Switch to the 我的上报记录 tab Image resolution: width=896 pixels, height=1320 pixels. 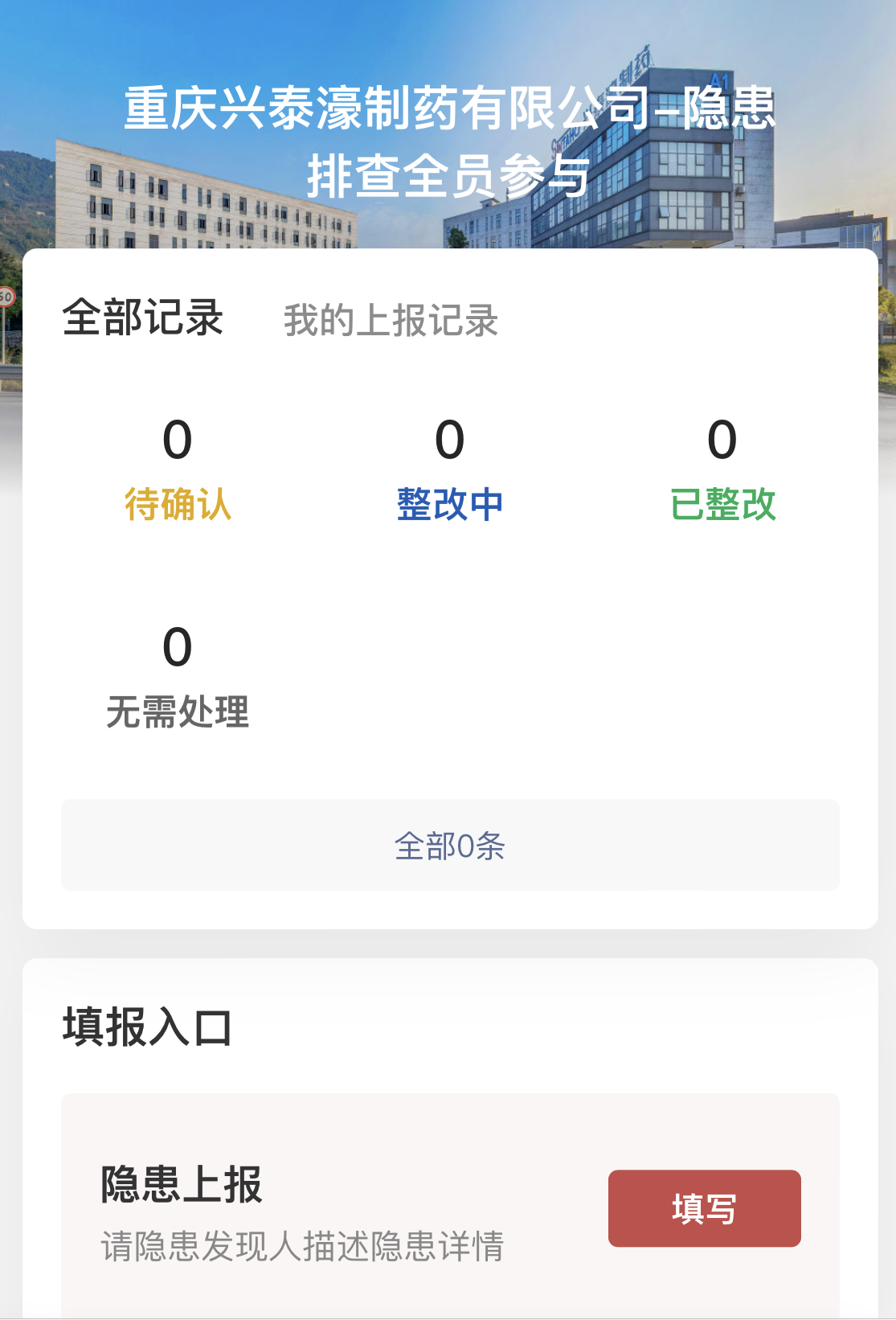[389, 320]
